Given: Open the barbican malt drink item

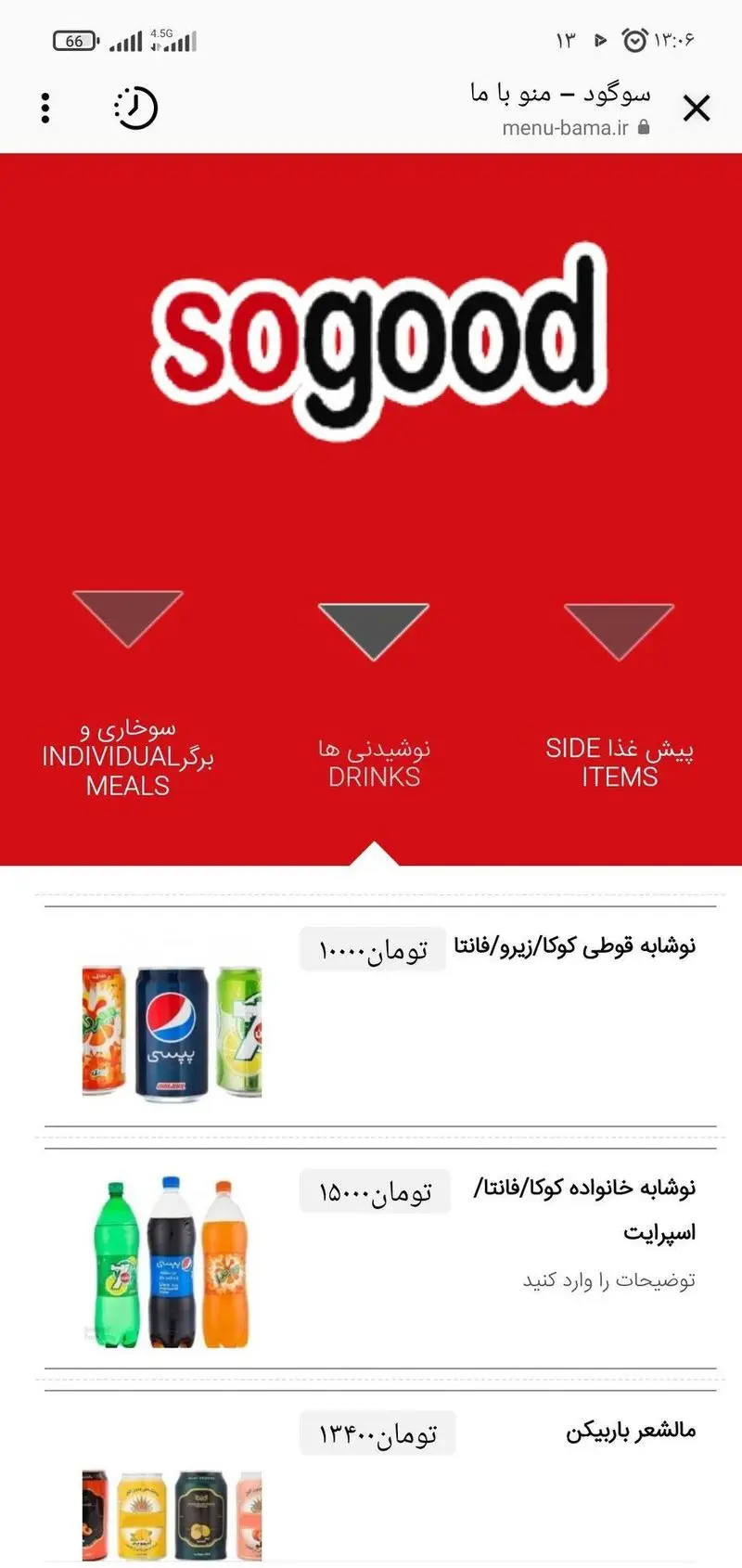Looking at the screenshot, I should coord(630,1431).
